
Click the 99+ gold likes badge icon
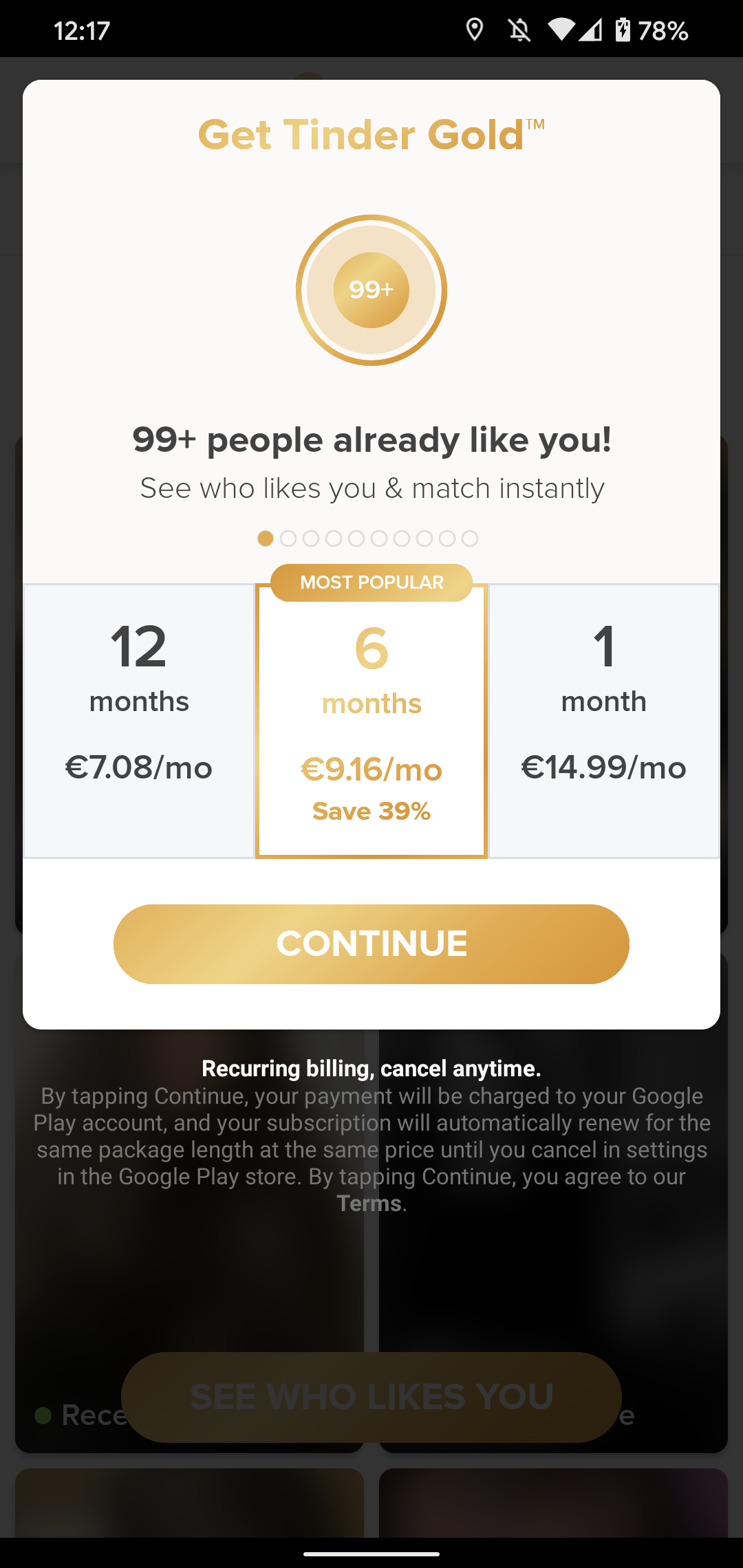click(371, 290)
